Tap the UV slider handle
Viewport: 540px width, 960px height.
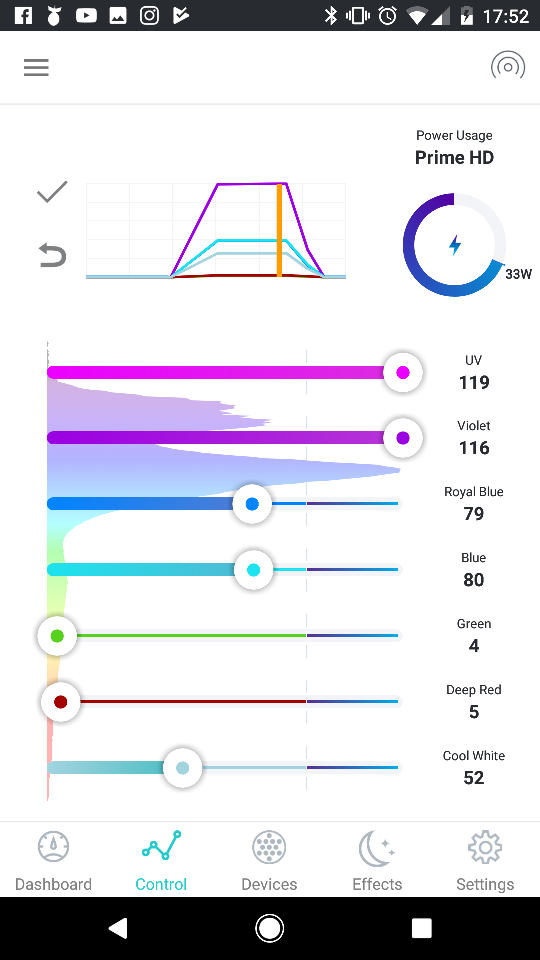[403, 372]
